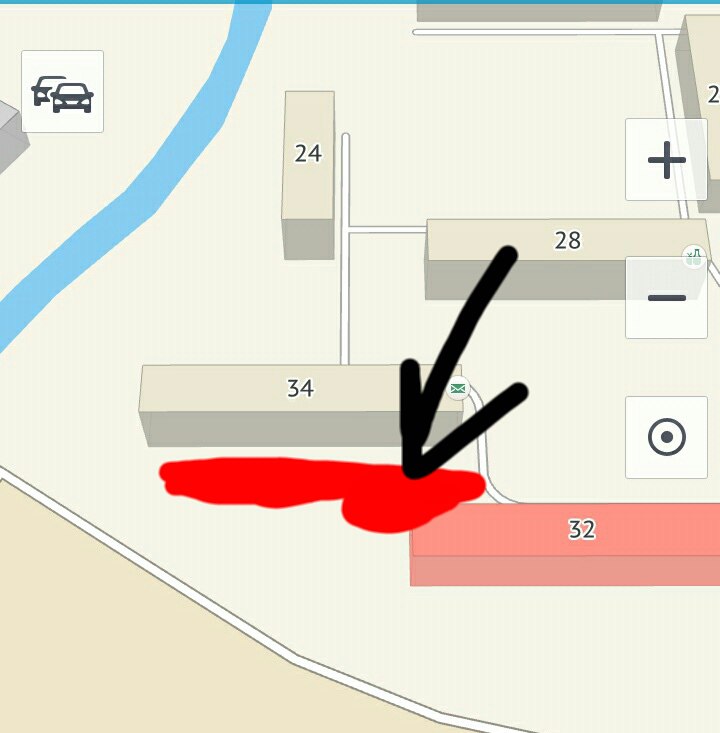Toggle the traffic layer with the cars icon
The width and height of the screenshot is (720, 733).
[62, 92]
